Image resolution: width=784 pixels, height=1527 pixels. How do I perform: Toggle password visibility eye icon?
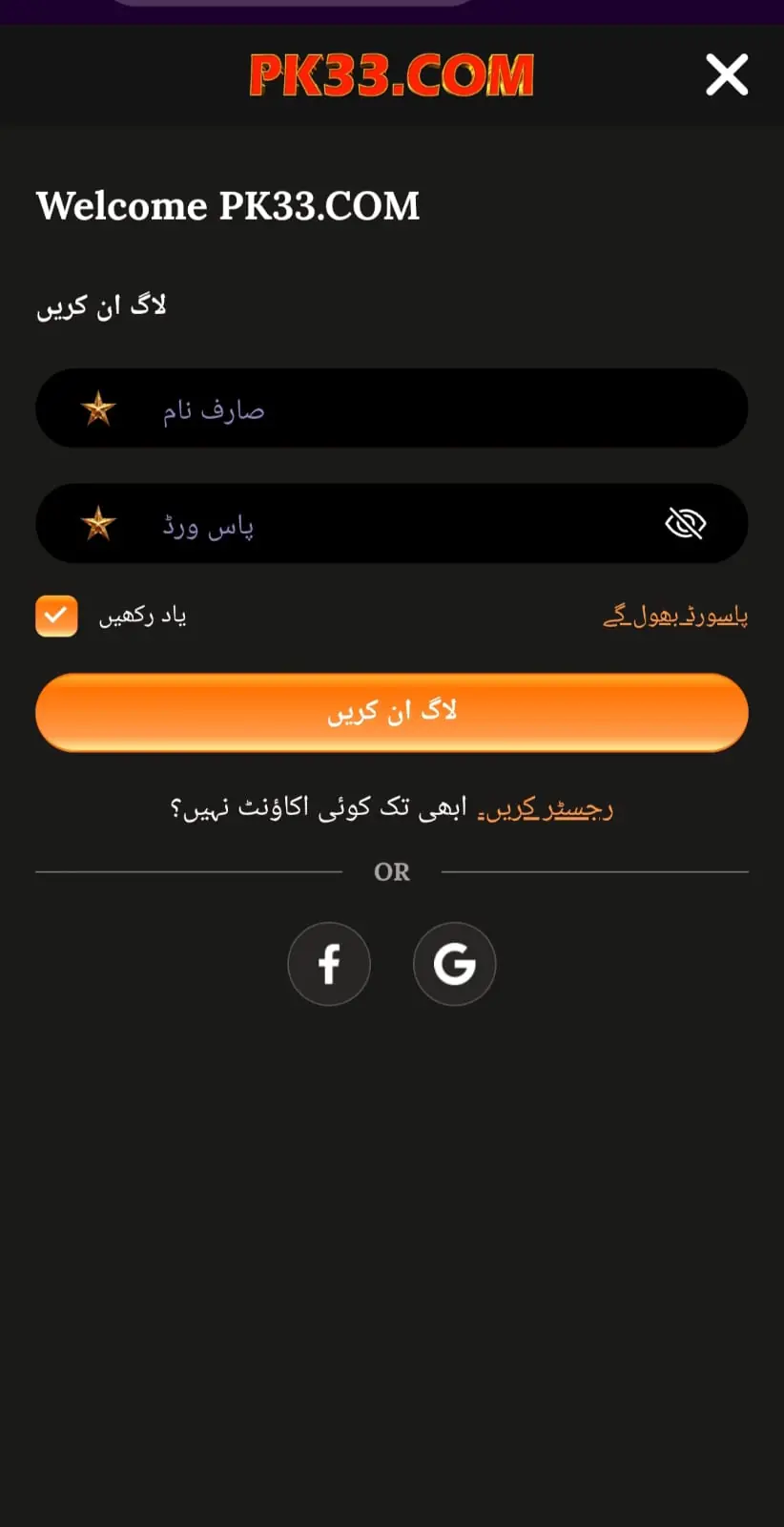685,523
